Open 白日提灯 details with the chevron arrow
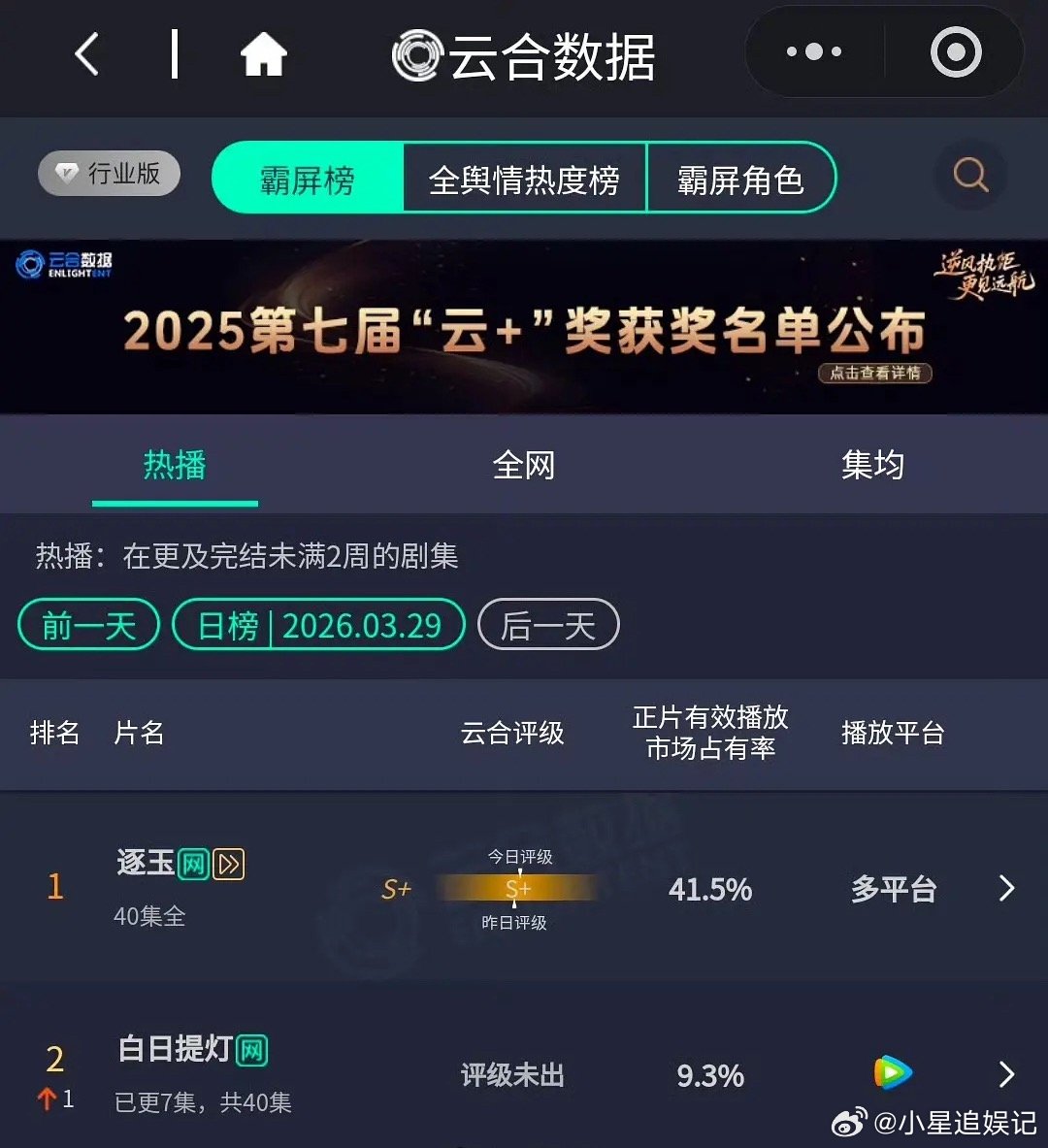This screenshot has height=1148, width=1048. 1005,1073
